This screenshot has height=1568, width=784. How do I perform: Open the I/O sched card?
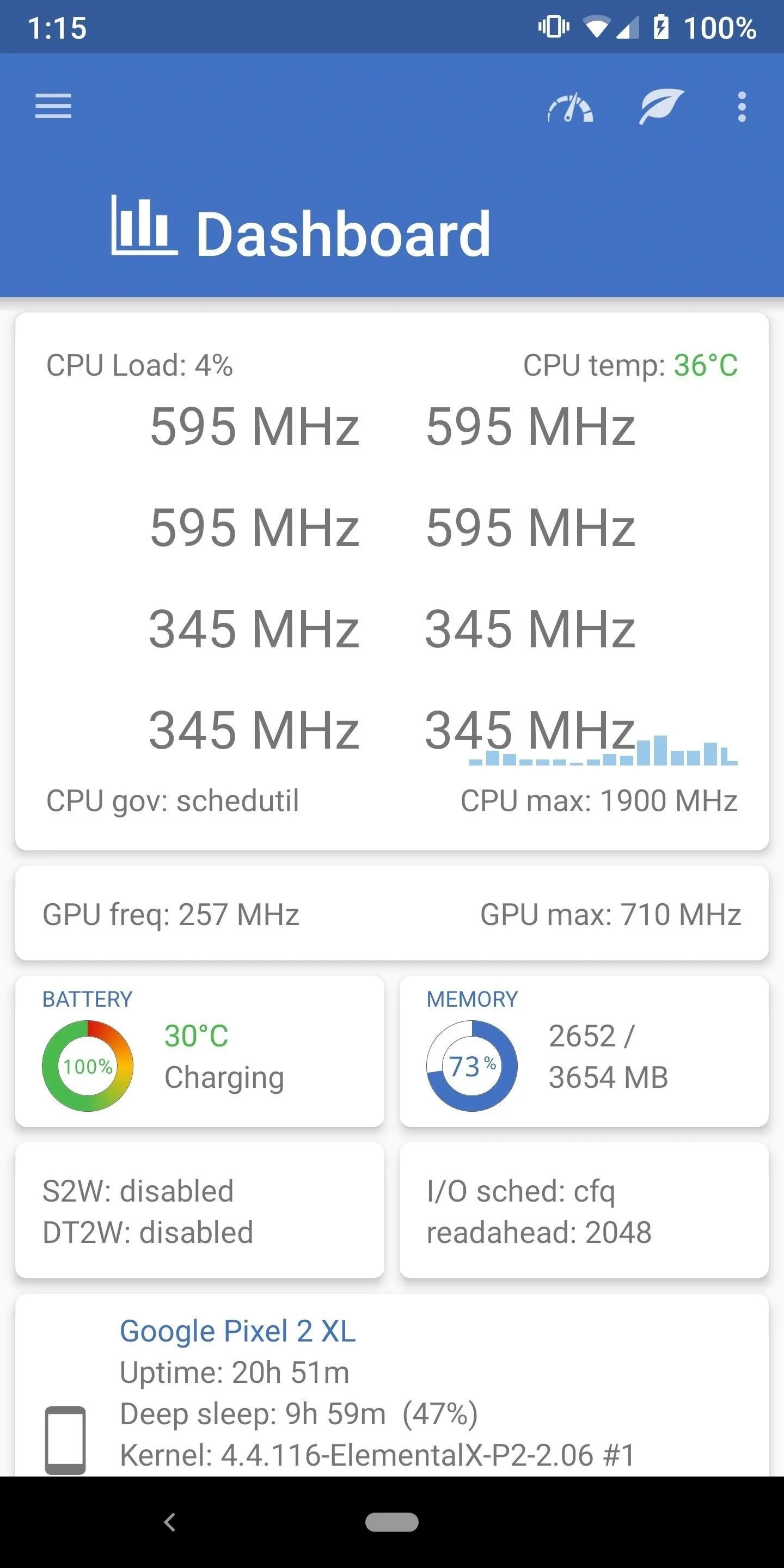pyautogui.click(x=584, y=1210)
